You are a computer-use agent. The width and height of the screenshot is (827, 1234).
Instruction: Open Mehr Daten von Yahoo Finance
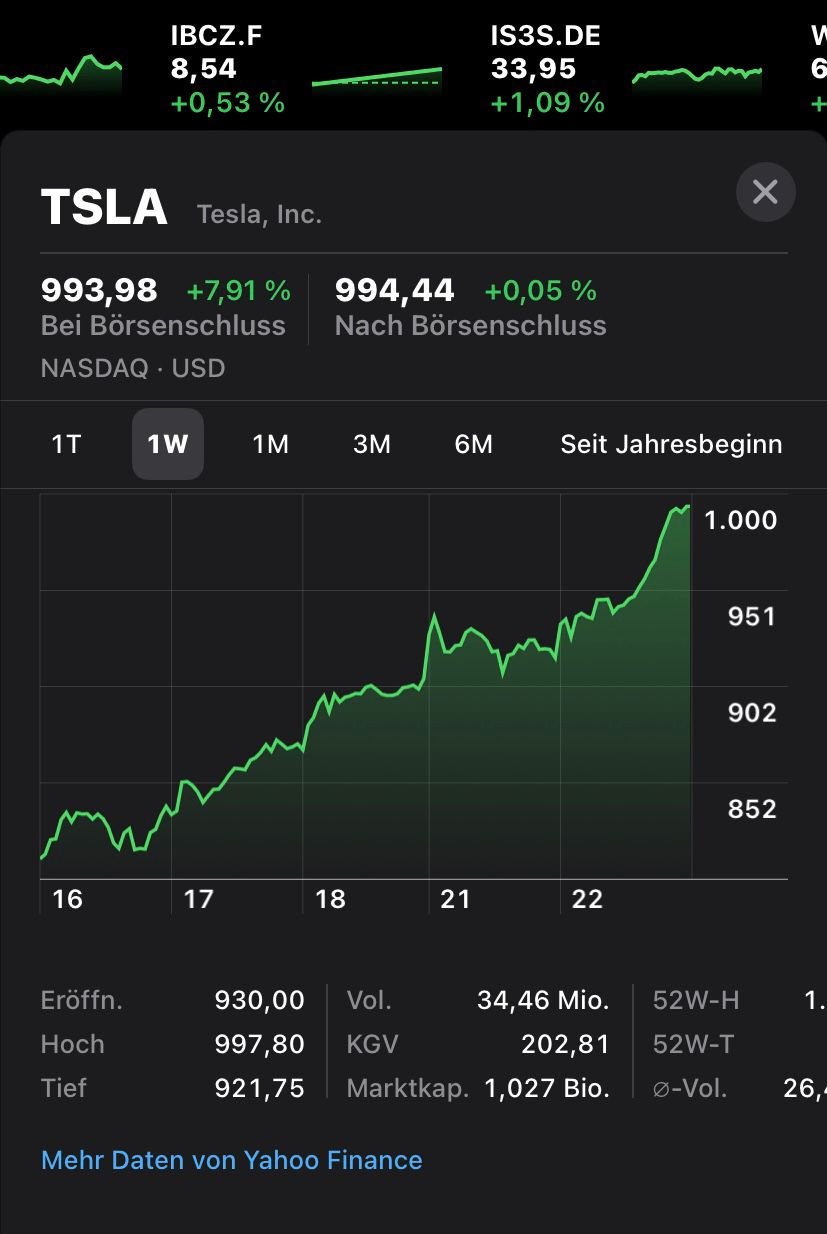pyautogui.click(x=231, y=1160)
